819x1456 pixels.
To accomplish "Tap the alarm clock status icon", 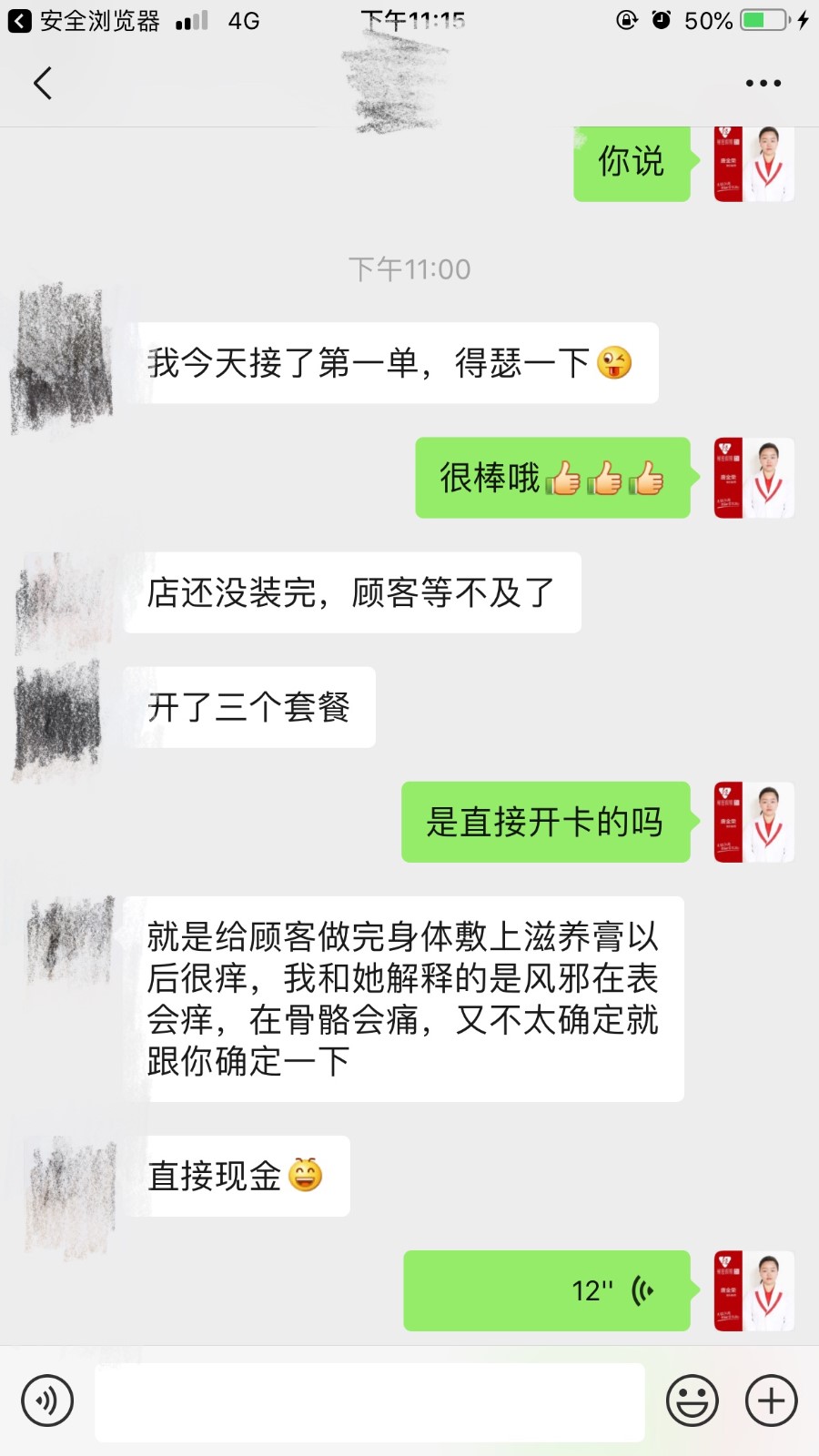I will pyautogui.click(x=662, y=18).
